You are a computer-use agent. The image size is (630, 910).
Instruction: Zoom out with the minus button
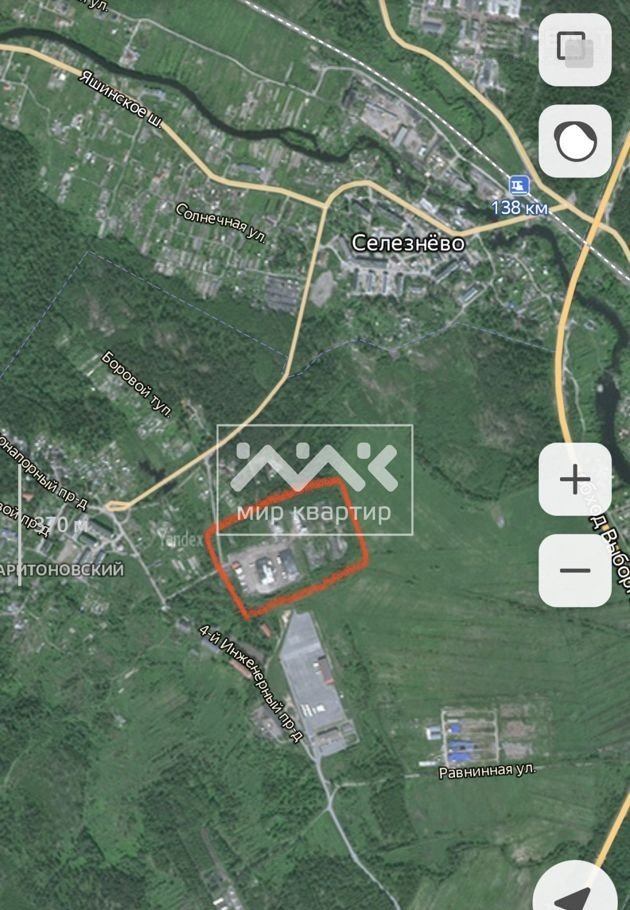(x=575, y=571)
